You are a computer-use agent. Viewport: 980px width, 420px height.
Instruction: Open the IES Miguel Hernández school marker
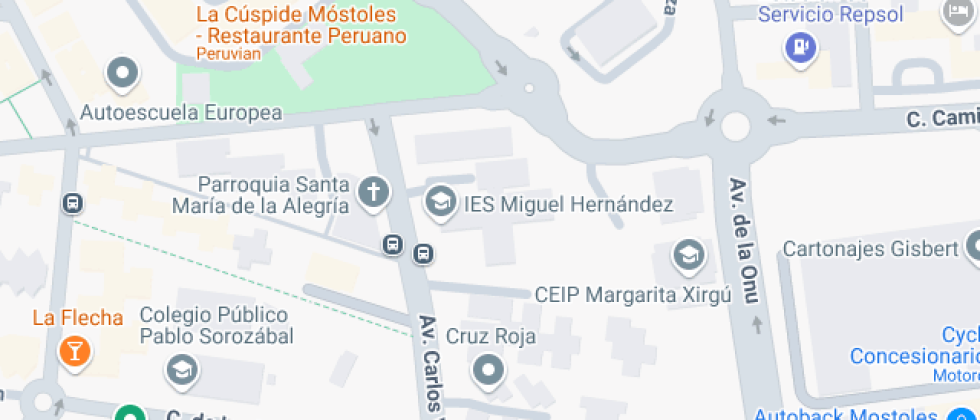click(440, 203)
